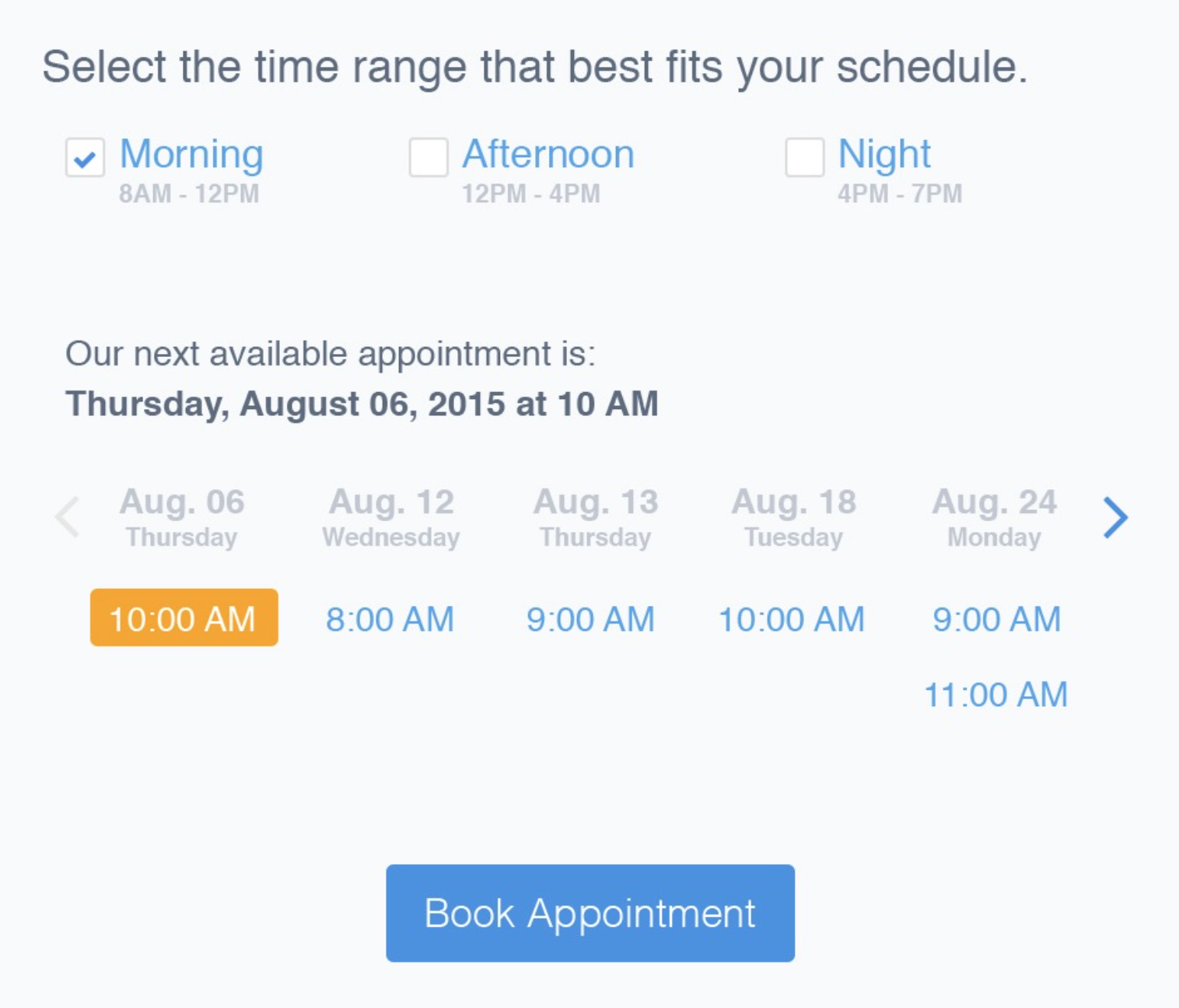The width and height of the screenshot is (1179, 1008).
Task: Tap the Book Appointment button
Action: tap(589, 913)
